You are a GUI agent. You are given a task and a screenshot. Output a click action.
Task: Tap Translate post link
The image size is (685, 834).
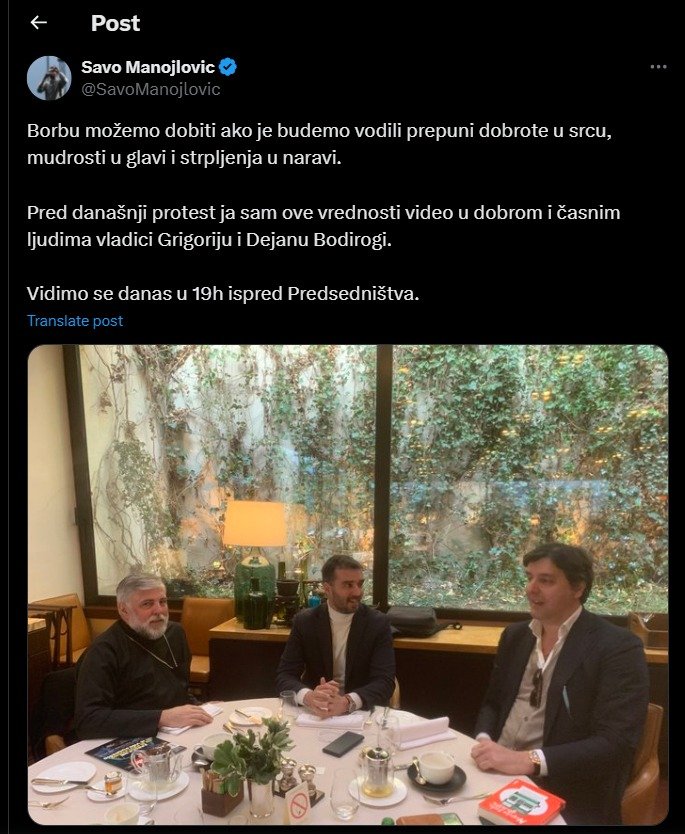click(75, 321)
